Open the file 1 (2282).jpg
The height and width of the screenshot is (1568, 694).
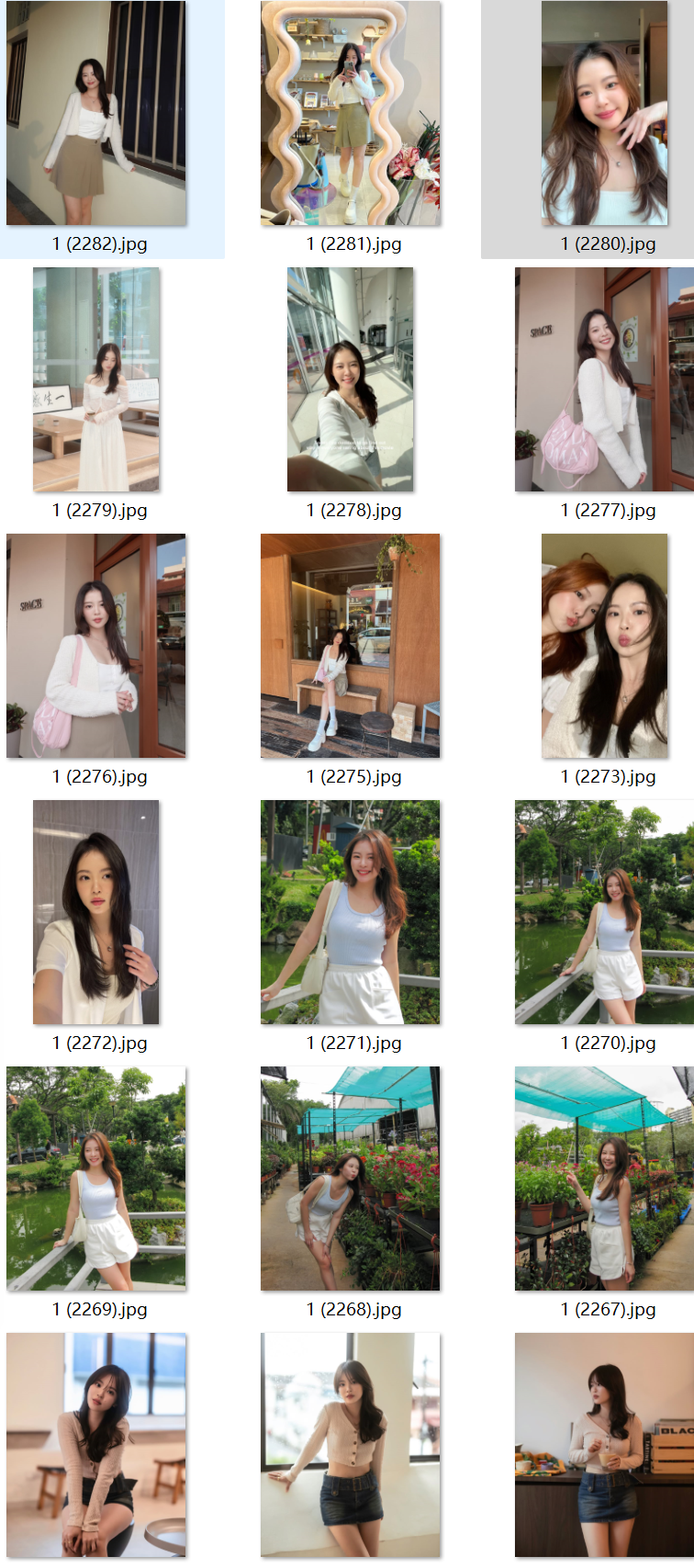96,114
